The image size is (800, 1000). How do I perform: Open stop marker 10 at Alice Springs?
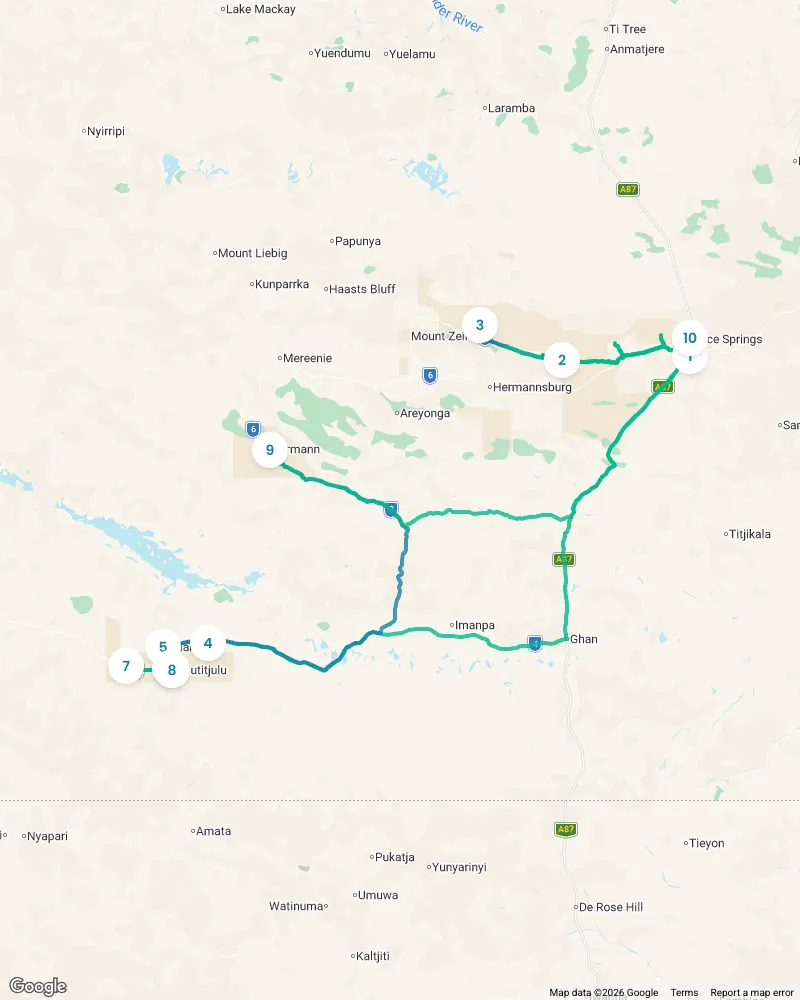click(x=689, y=338)
